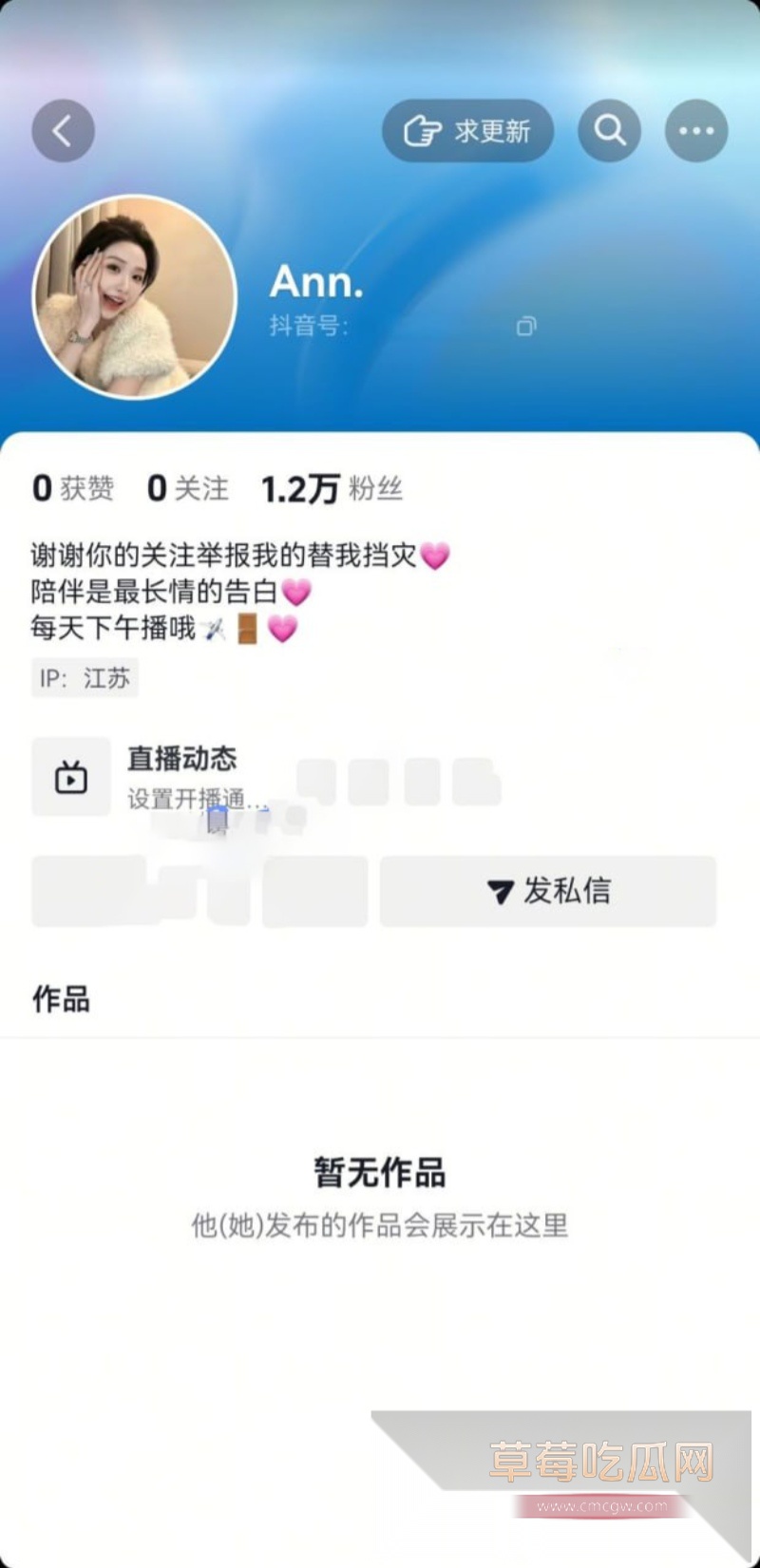Switch to the 作品 tab
Image resolution: width=760 pixels, height=1568 pixels.
(x=59, y=999)
